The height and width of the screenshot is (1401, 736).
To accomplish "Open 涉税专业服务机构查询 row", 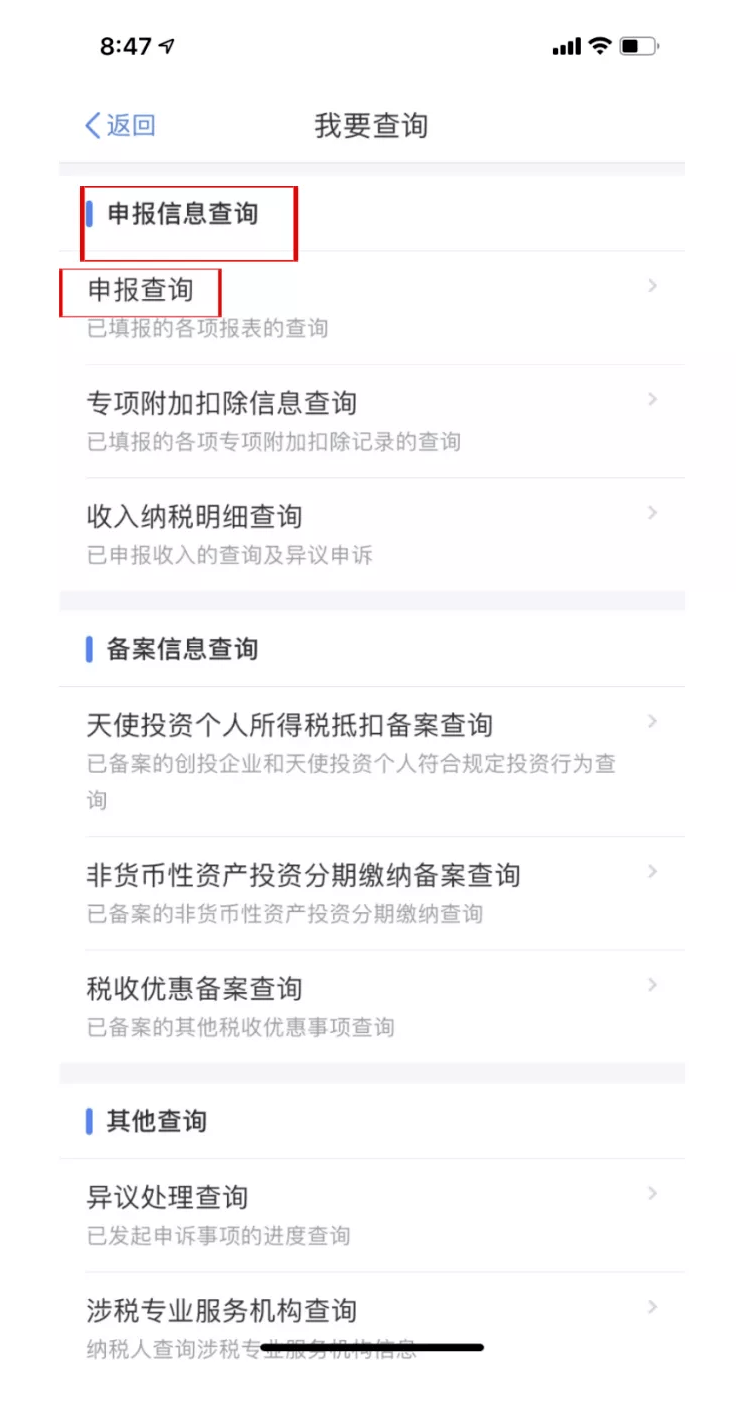I will click(370, 1318).
